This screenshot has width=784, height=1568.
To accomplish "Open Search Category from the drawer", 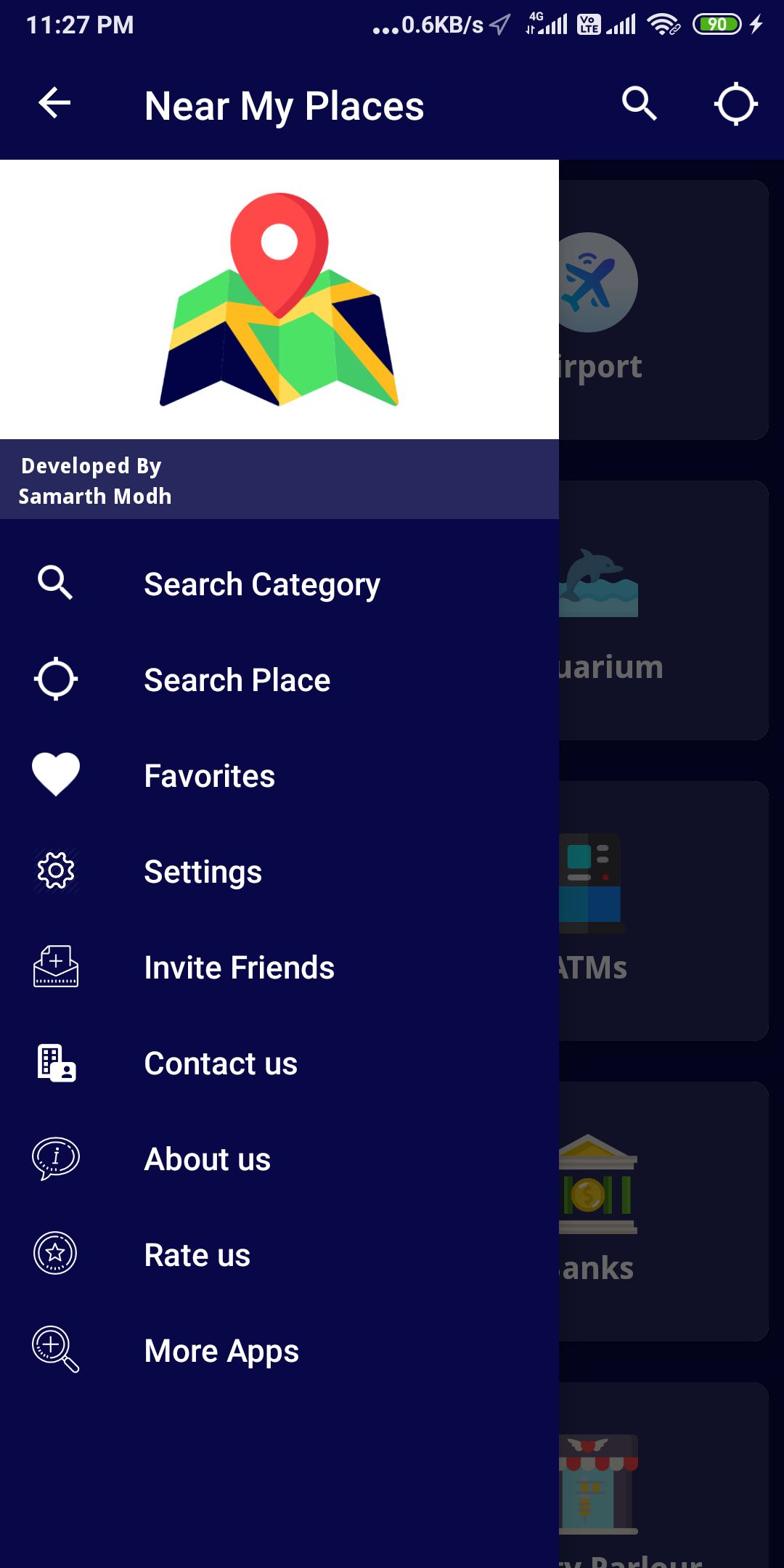I will (x=261, y=584).
